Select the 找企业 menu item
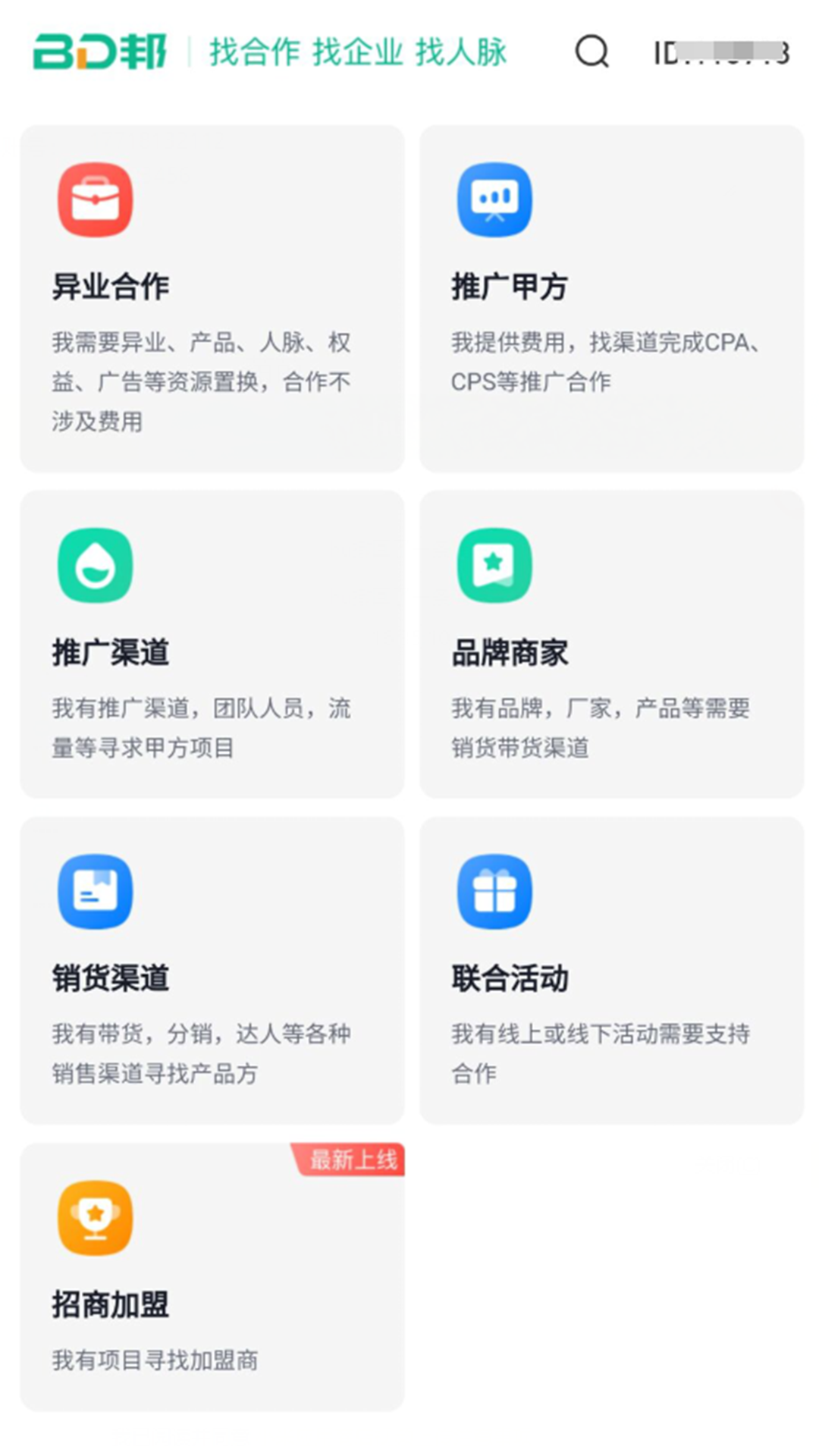The height and width of the screenshot is (1456, 819). point(359,53)
